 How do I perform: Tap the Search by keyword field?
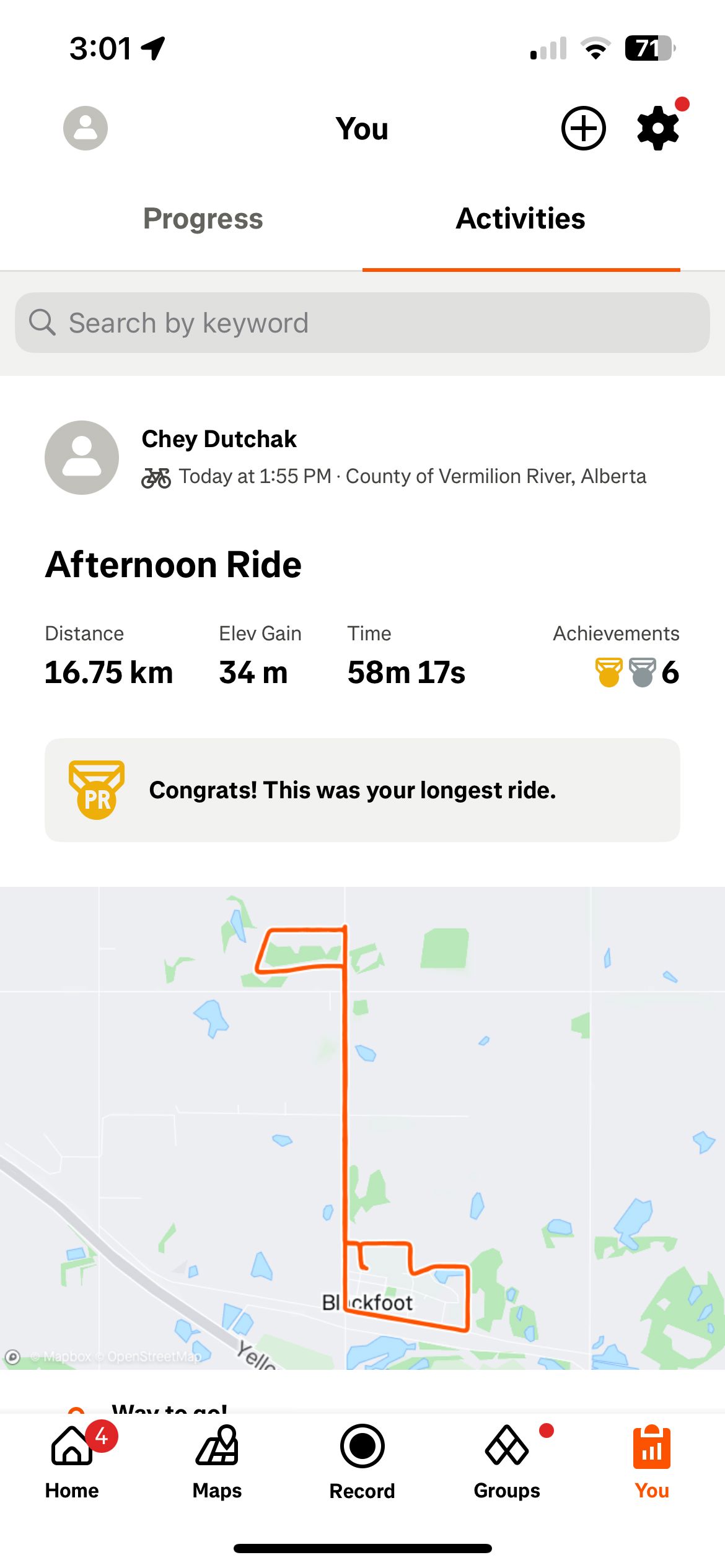click(x=362, y=323)
